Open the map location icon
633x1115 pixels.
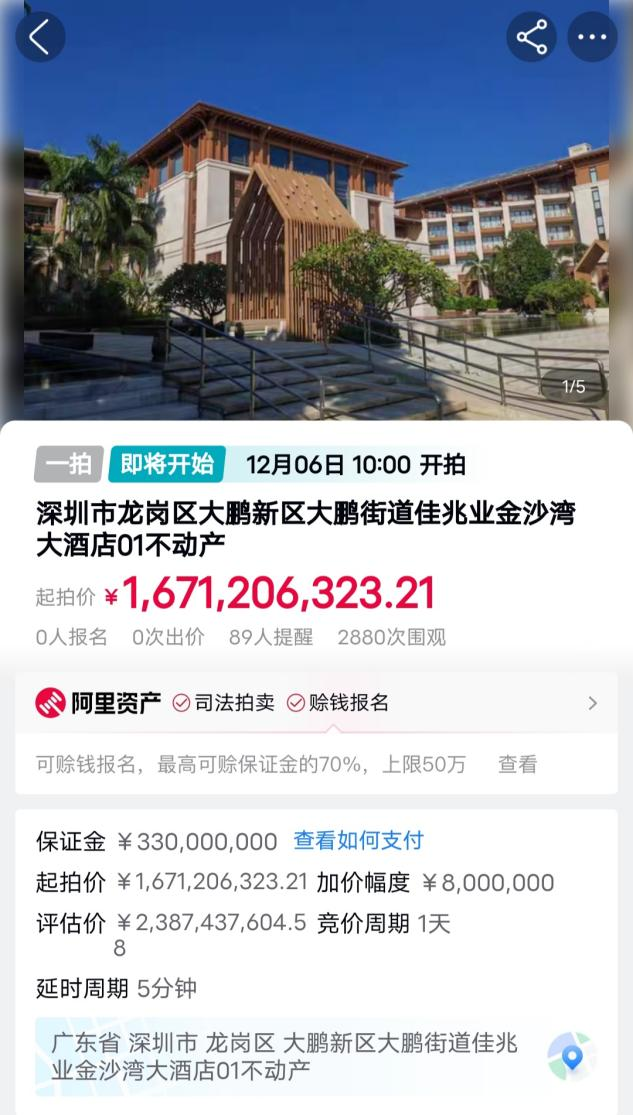click(572, 1056)
